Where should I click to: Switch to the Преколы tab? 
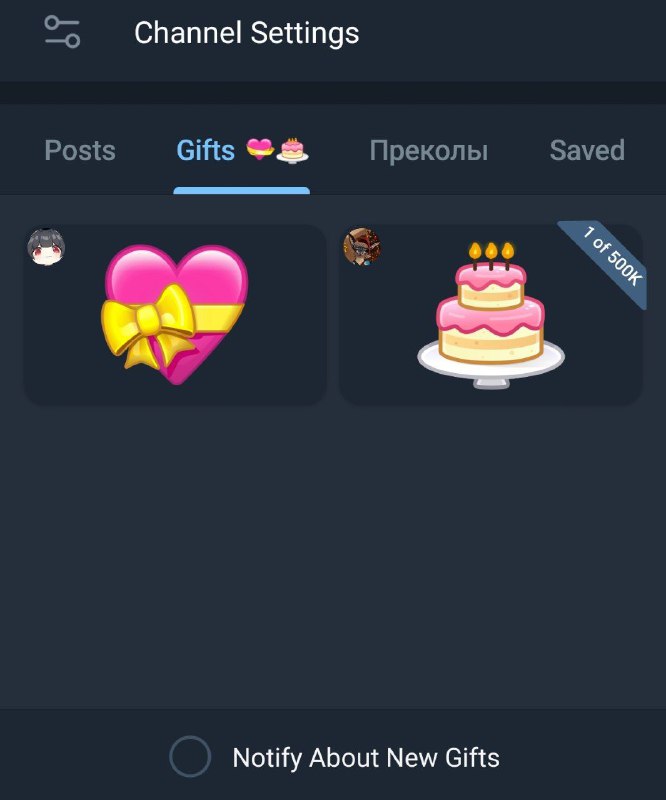point(428,151)
